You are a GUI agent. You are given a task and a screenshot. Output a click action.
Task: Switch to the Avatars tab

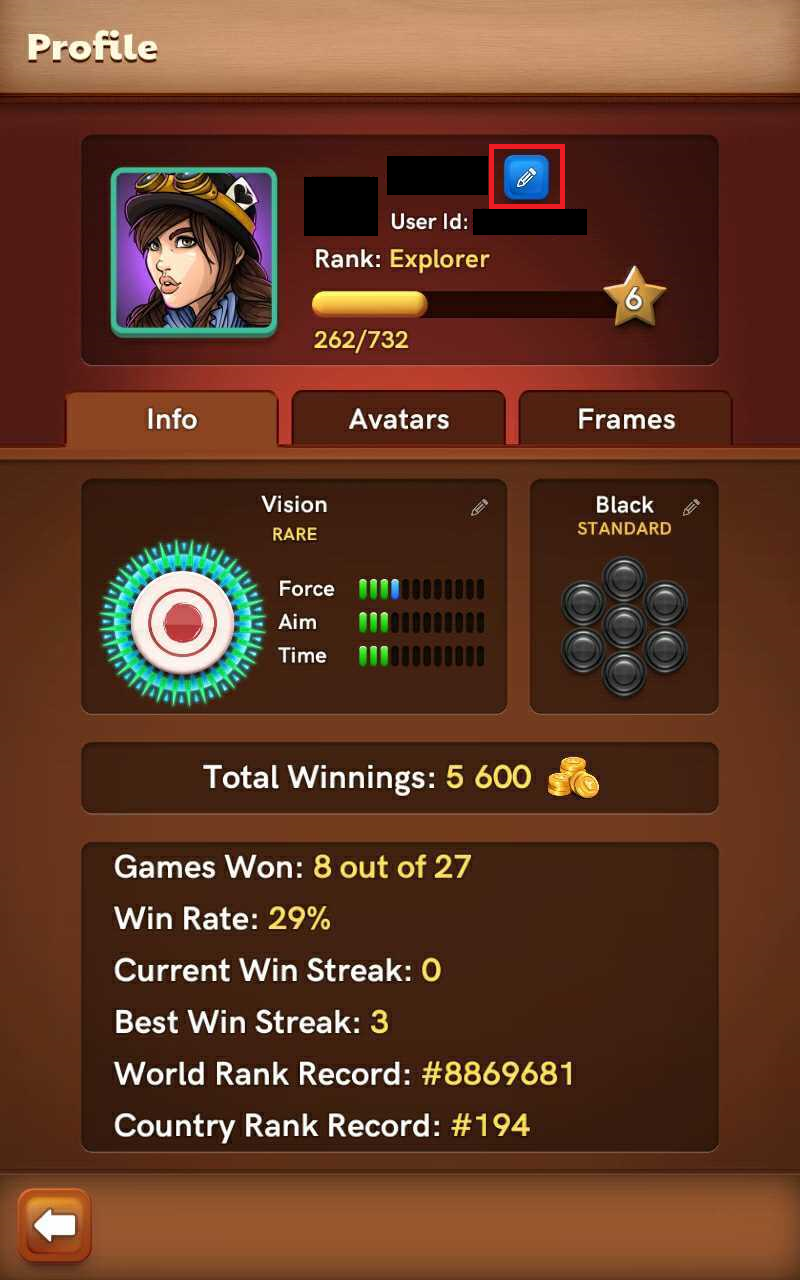(x=399, y=419)
